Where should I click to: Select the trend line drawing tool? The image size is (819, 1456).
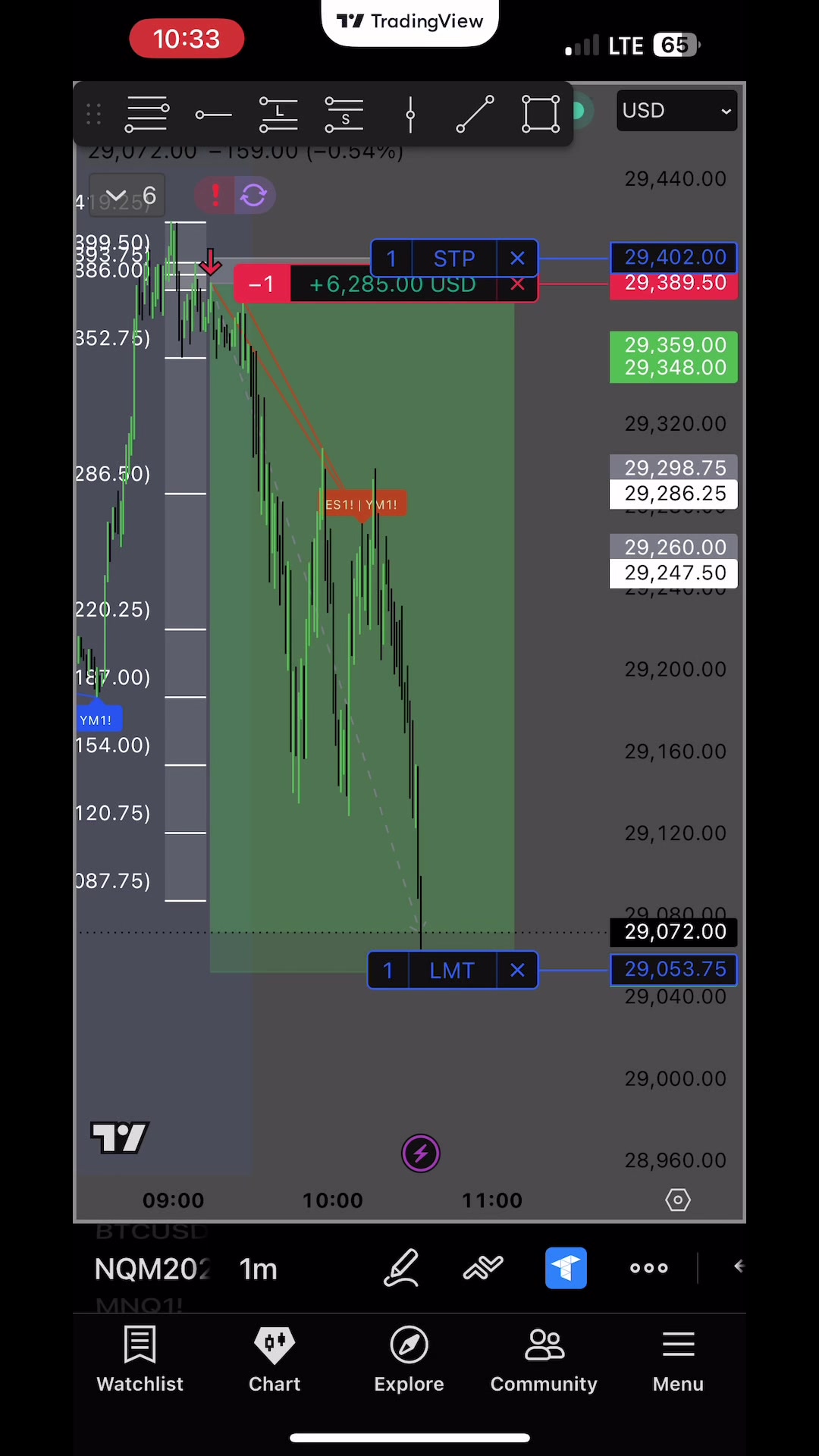(x=475, y=115)
